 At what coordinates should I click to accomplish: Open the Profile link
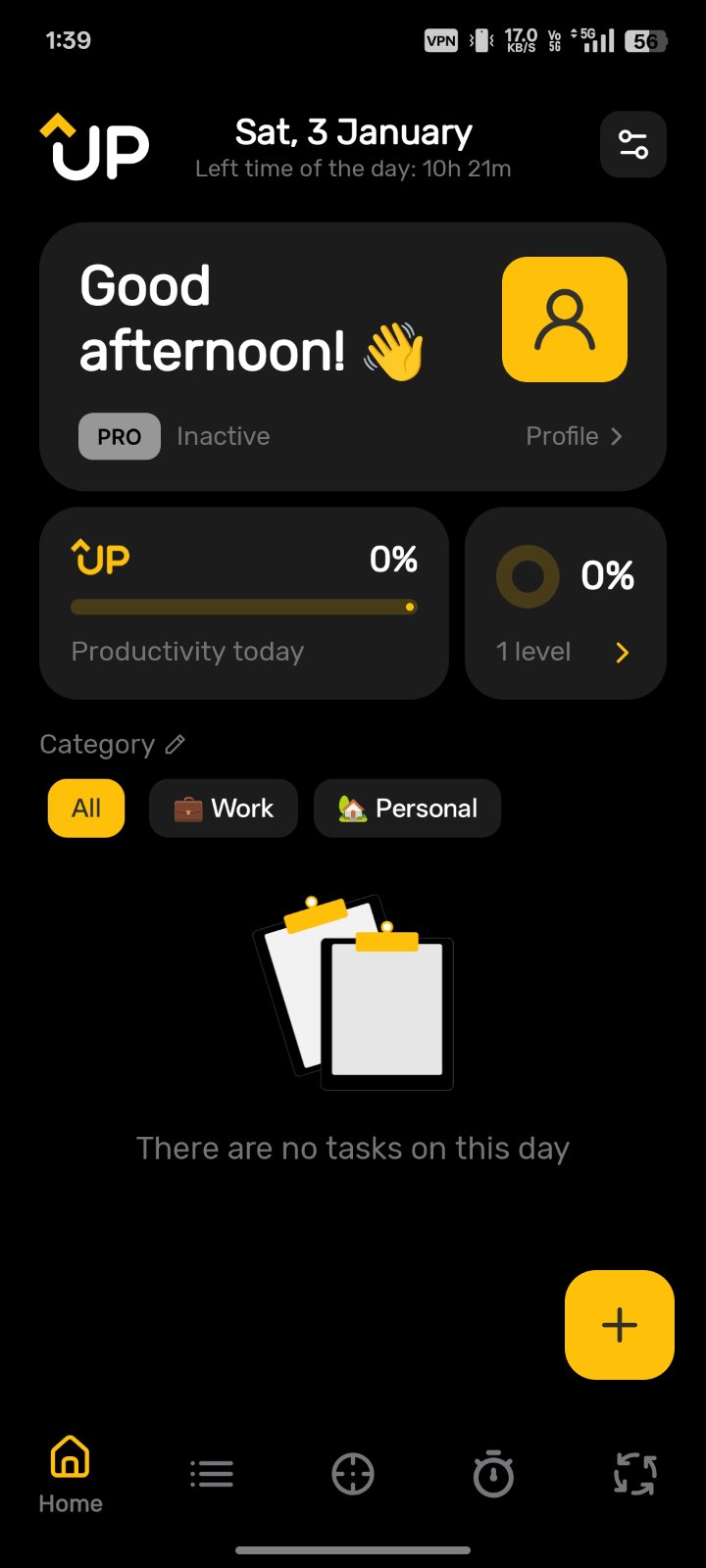coord(574,436)
